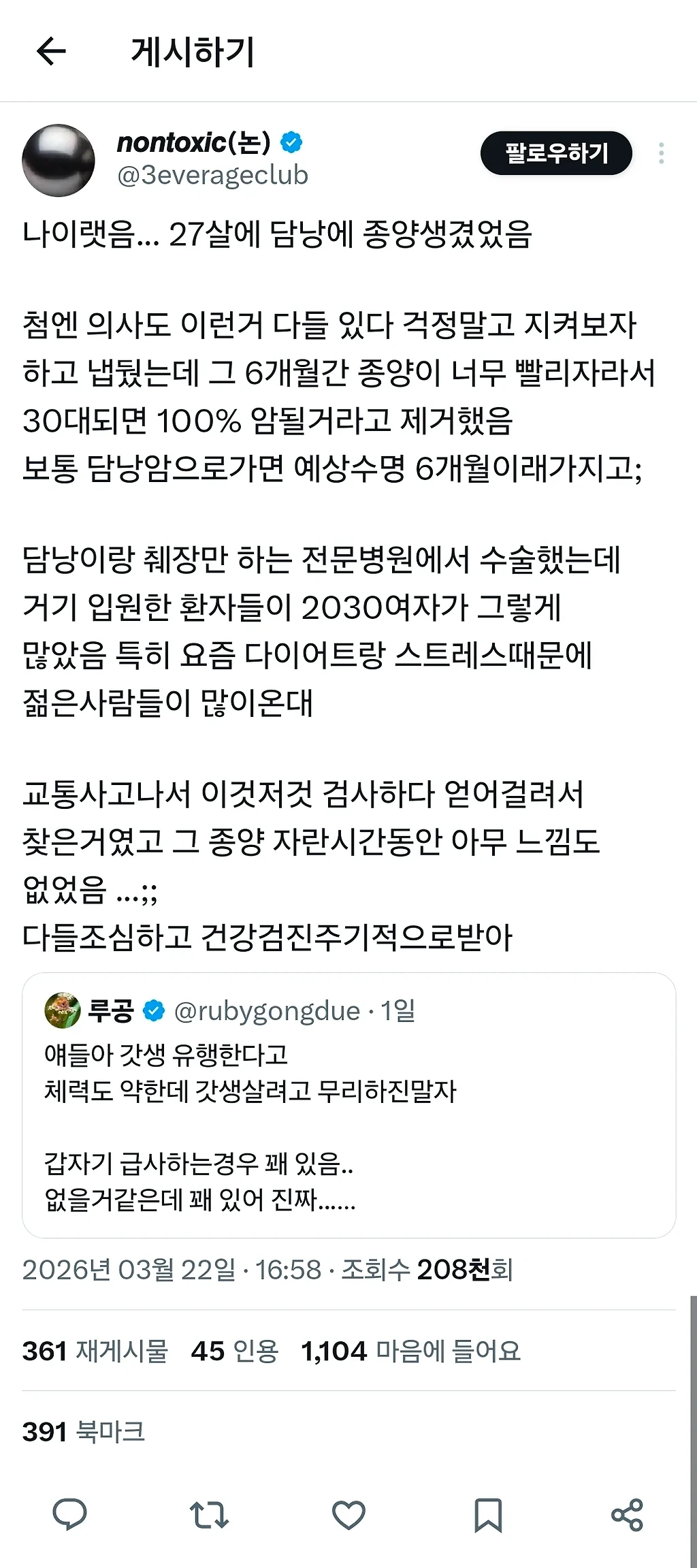This screenshot has width=697, height=1568.
Task: Open nontoxic's profile picture
Action: (59, 160)
